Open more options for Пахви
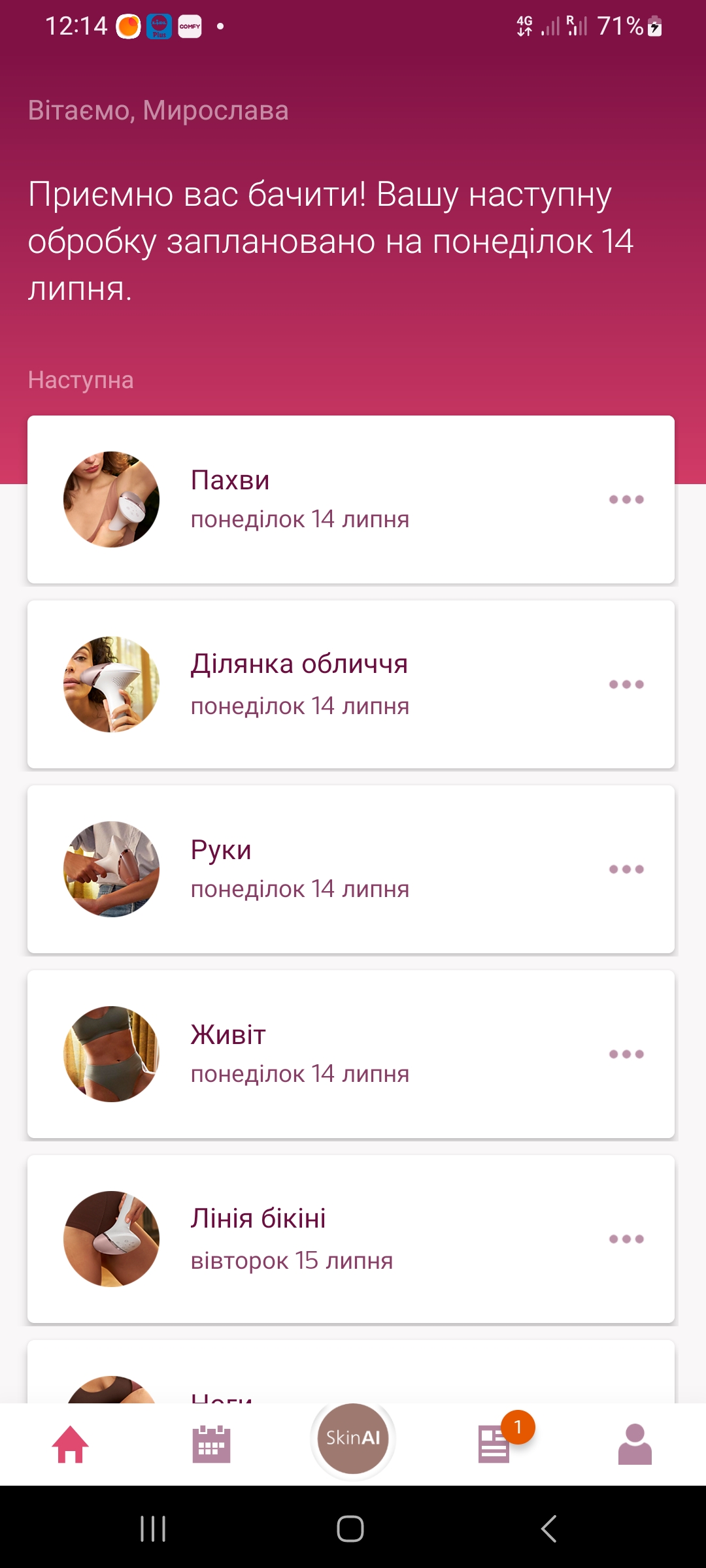Screen dimensions: 706x1568 [626, 500]
